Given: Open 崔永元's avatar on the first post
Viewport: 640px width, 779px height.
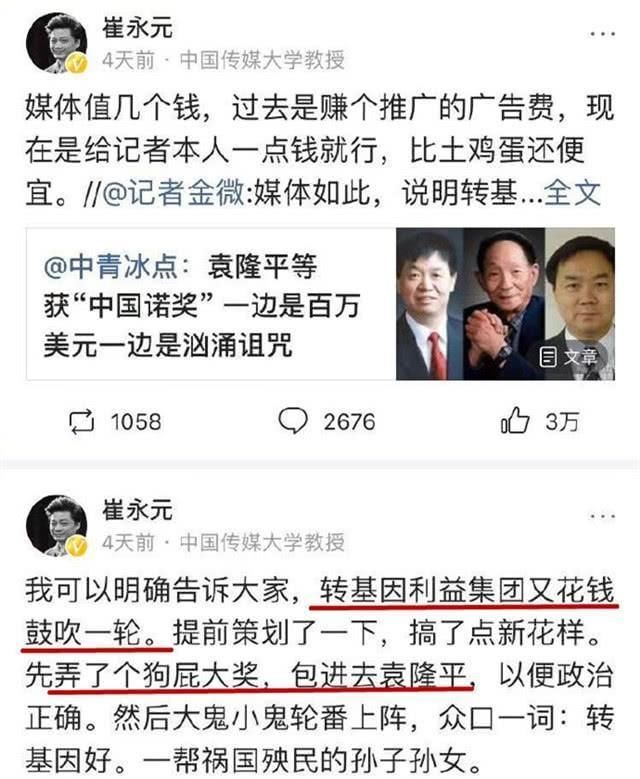Looking at the screenshot, I should point(56,44).
